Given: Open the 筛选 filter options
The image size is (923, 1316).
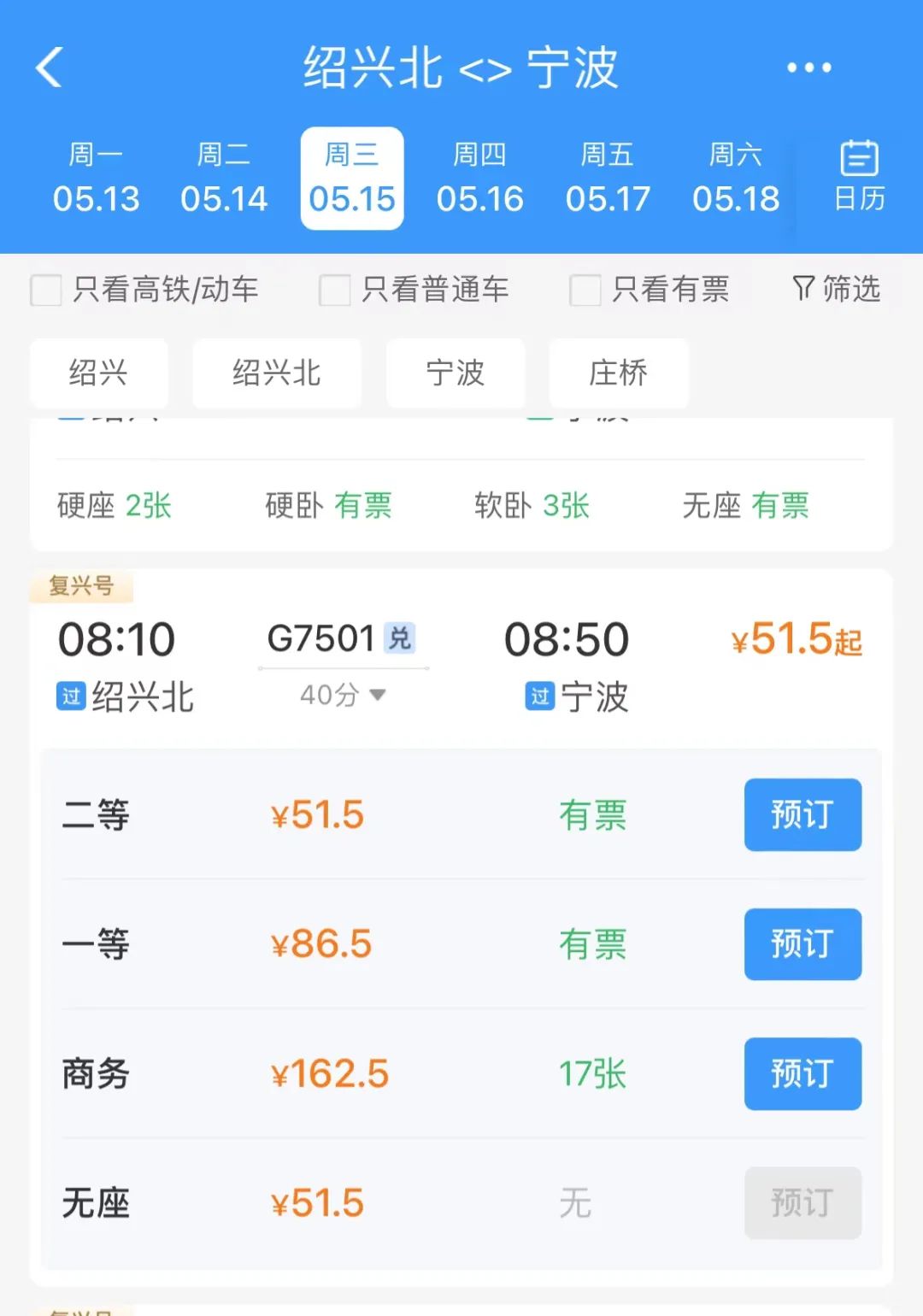Looking at the screenshot, I should [x=836, y=289].
